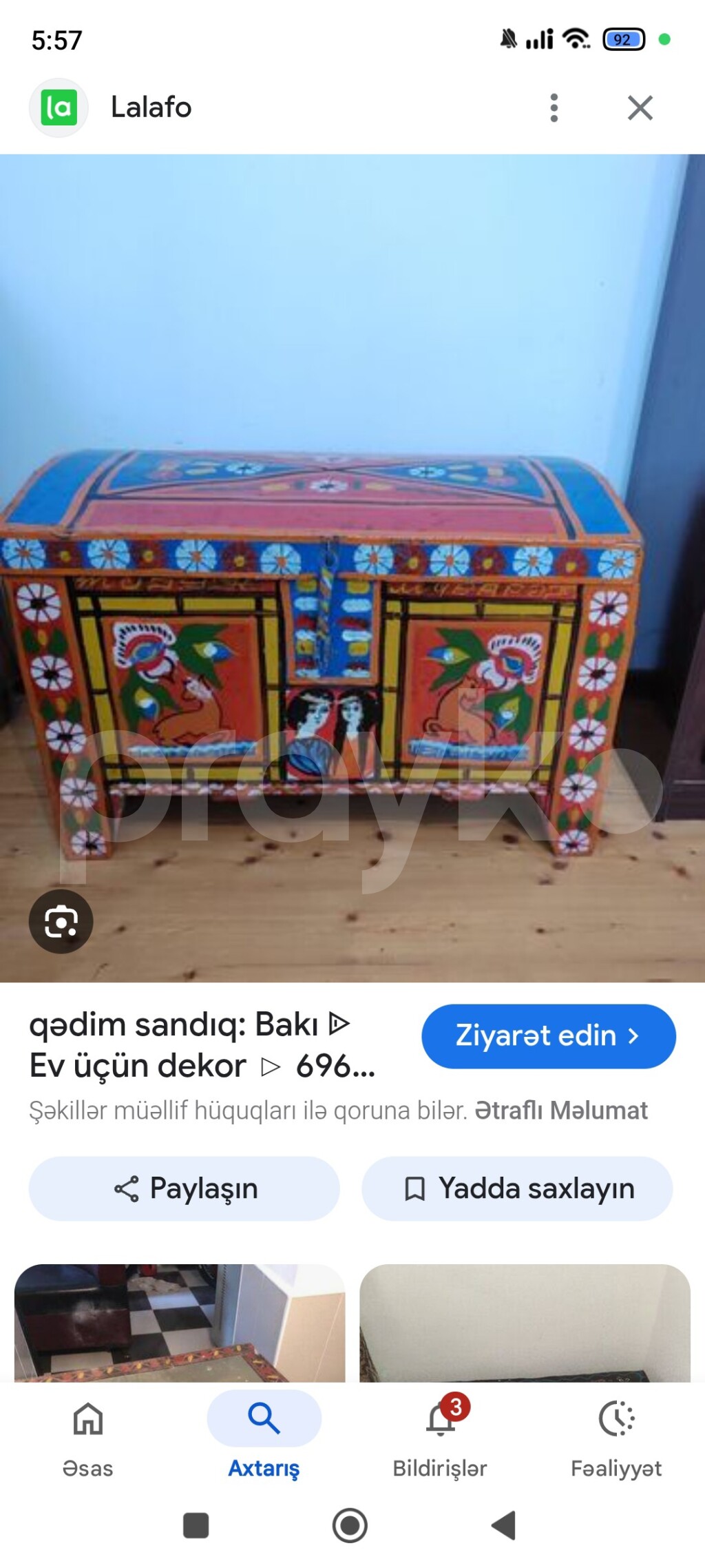Open the related image with checkered floor
Image resolution: width=705 pixels, height=1568 pixels.
coord(179,1323)
